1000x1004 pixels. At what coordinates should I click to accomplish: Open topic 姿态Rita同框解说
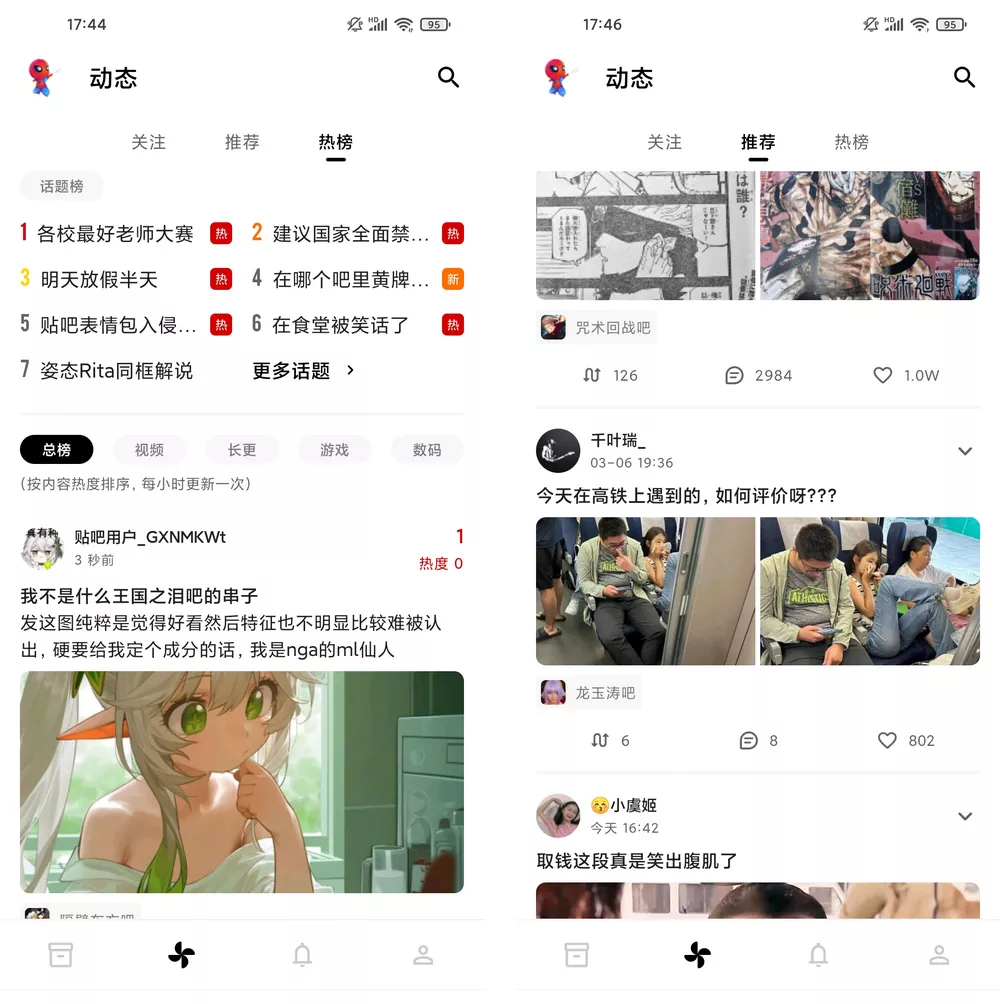pos(115,371)
